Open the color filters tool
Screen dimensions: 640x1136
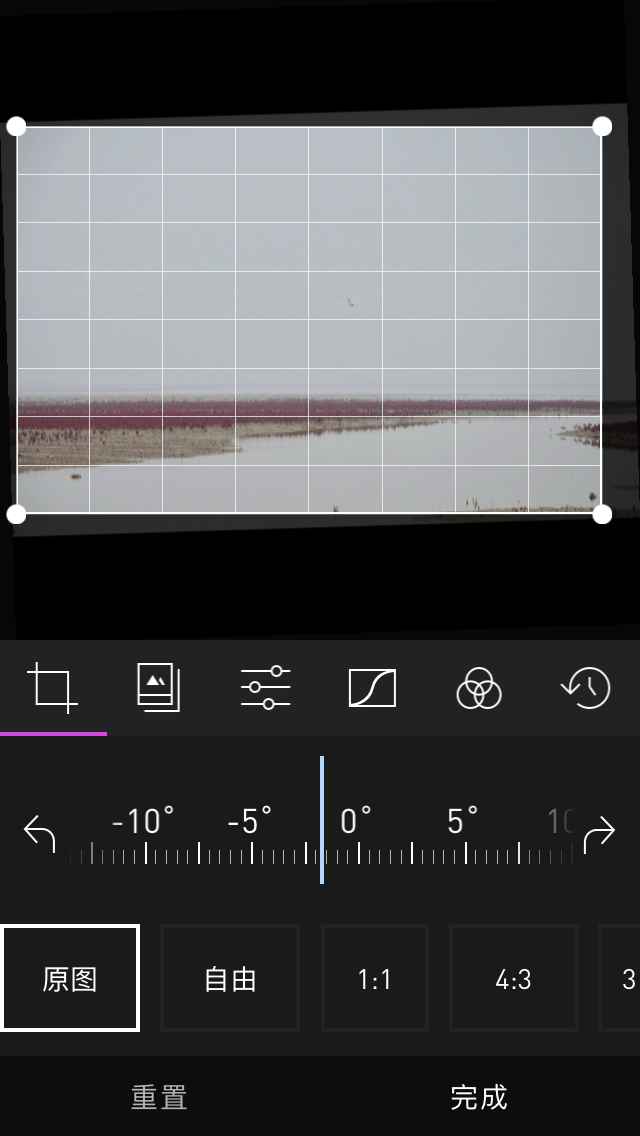(479, 688)
